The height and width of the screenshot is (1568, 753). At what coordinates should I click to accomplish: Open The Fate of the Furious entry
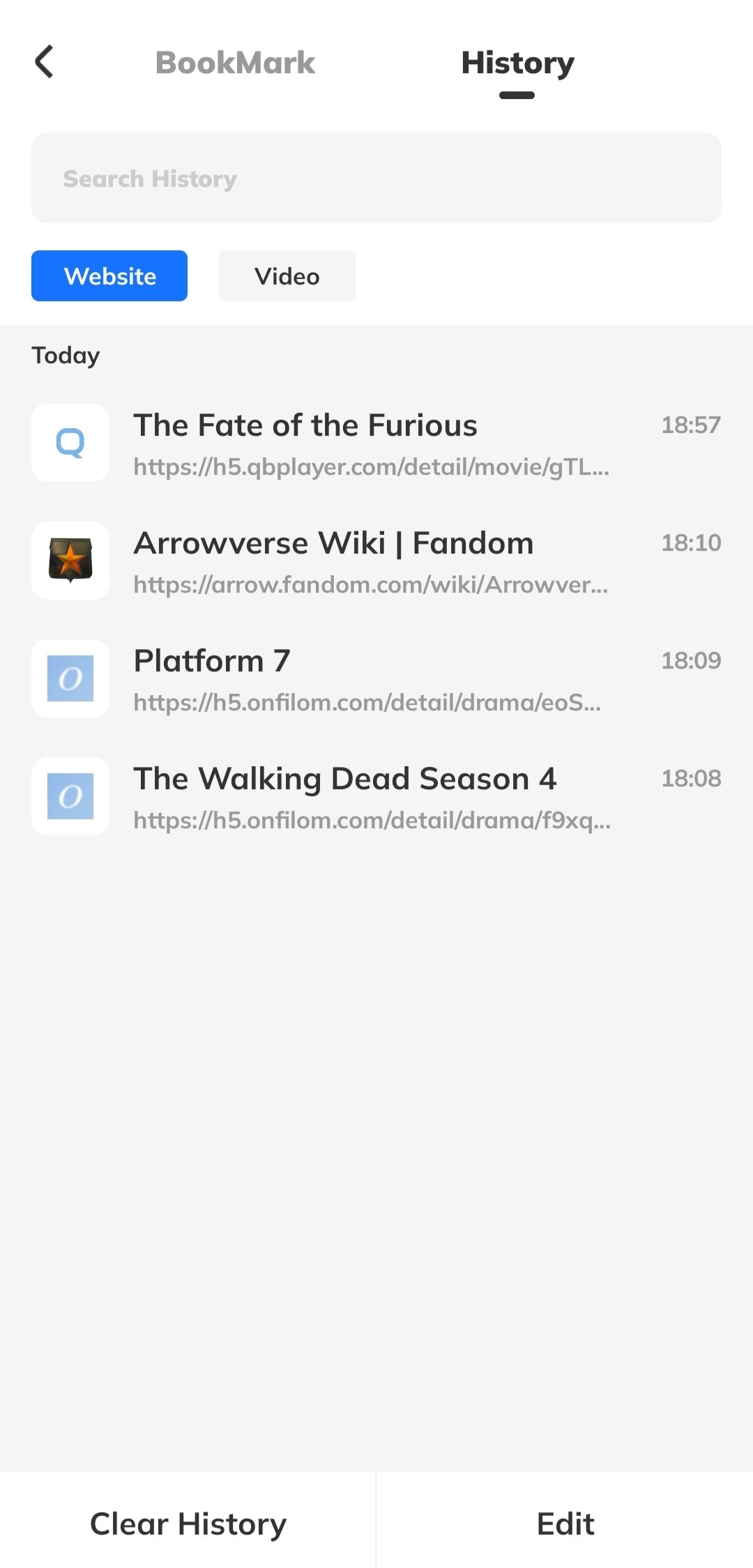[x=375, y=443]
